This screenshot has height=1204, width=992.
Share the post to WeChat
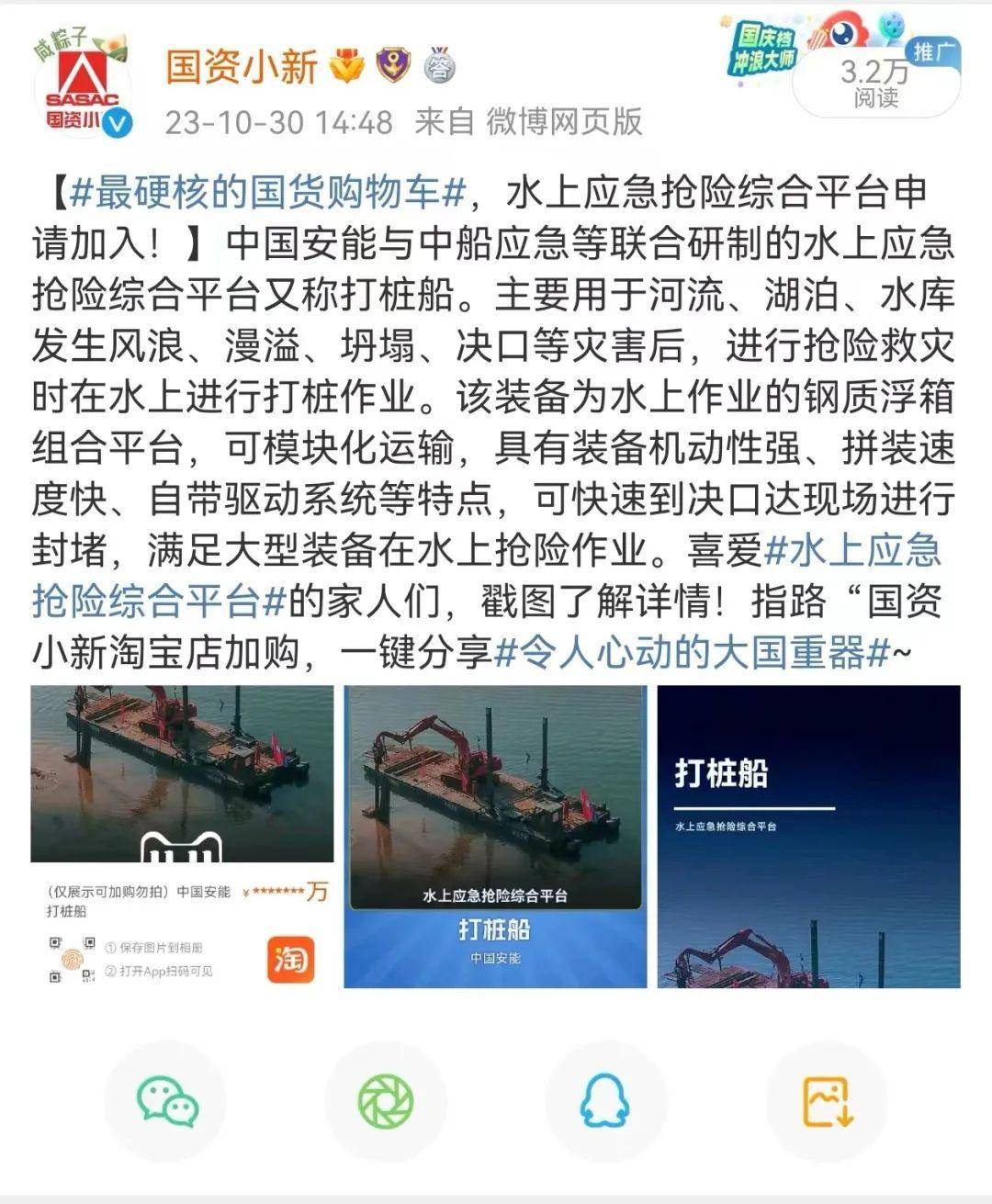pos(166,1101)
